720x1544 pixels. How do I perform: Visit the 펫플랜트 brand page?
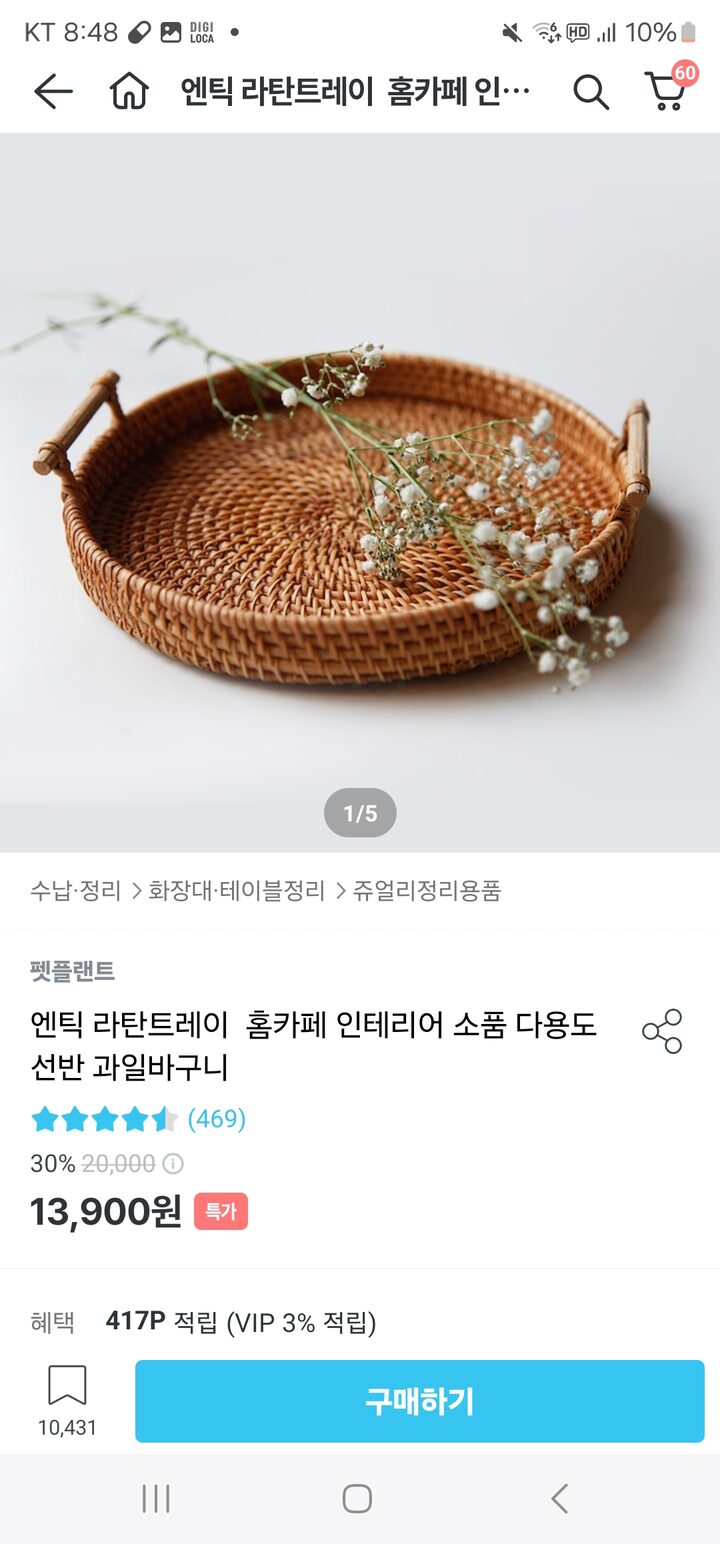72,970
